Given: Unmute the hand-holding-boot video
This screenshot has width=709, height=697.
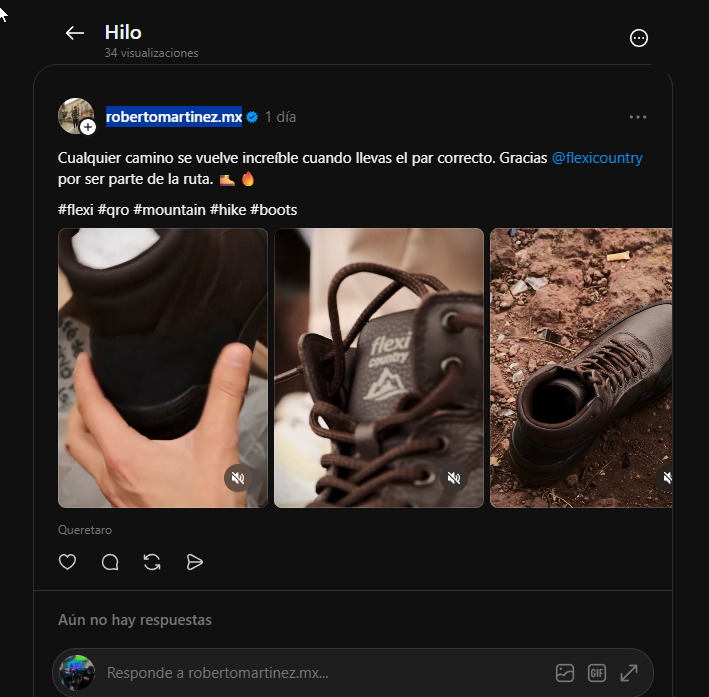Looking at the screenshot, I should click(x=238, y=478).
